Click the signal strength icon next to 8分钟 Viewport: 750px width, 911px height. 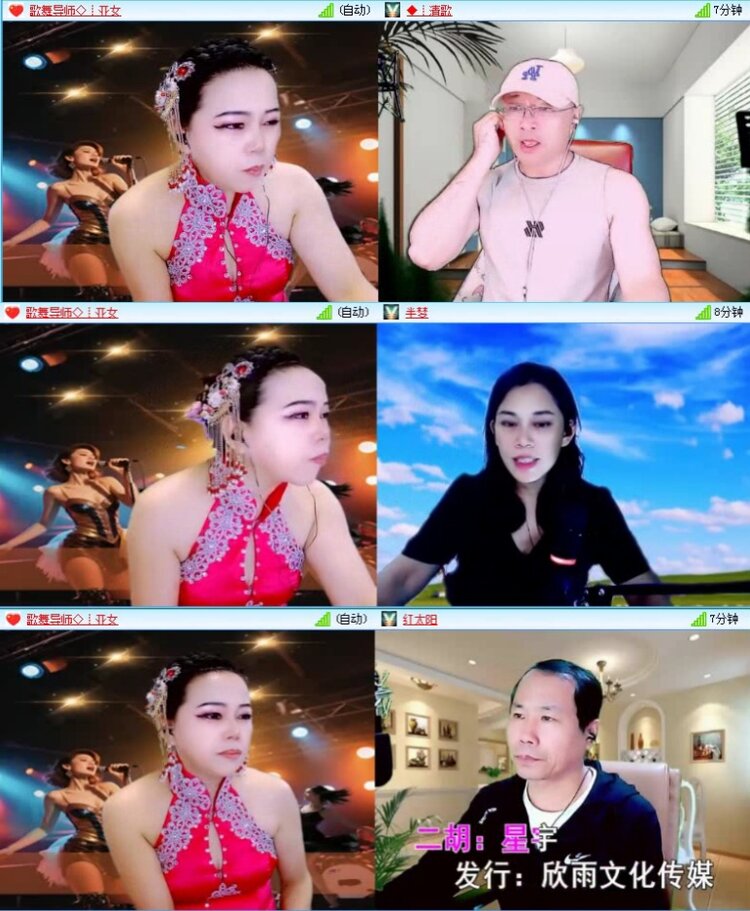[x=704, y=314]
